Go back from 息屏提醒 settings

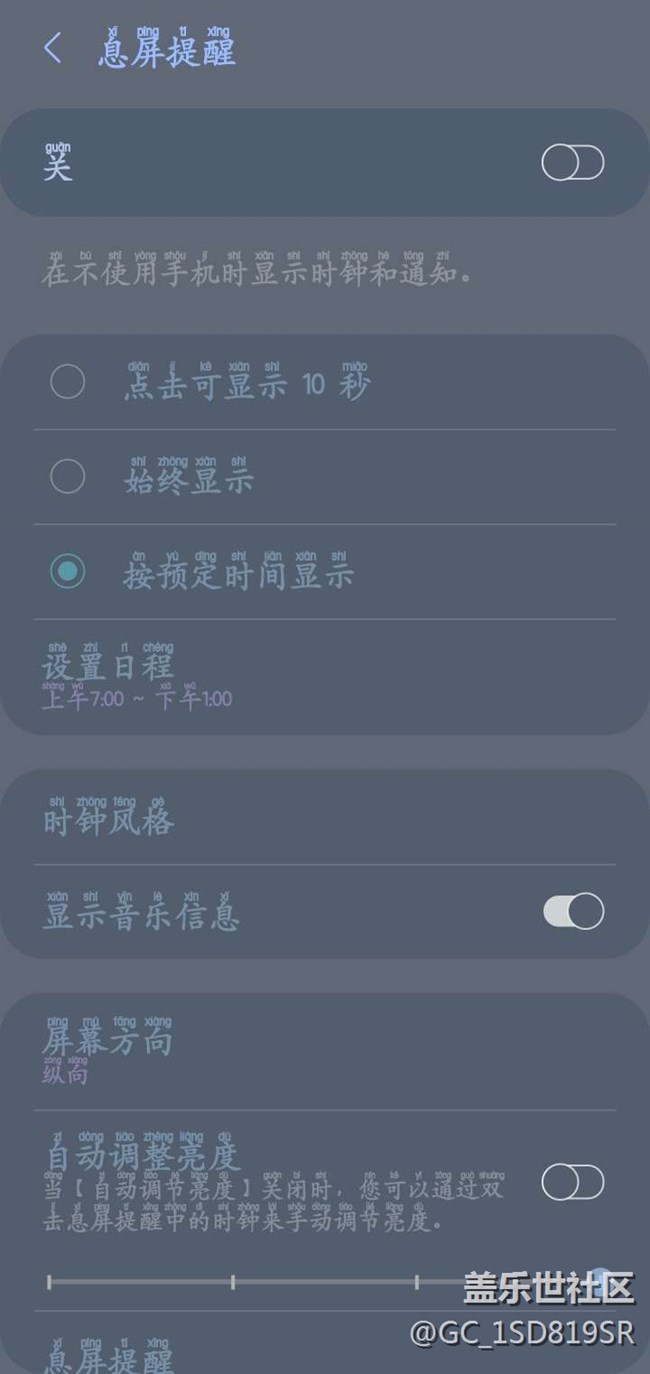click(53, 48)
